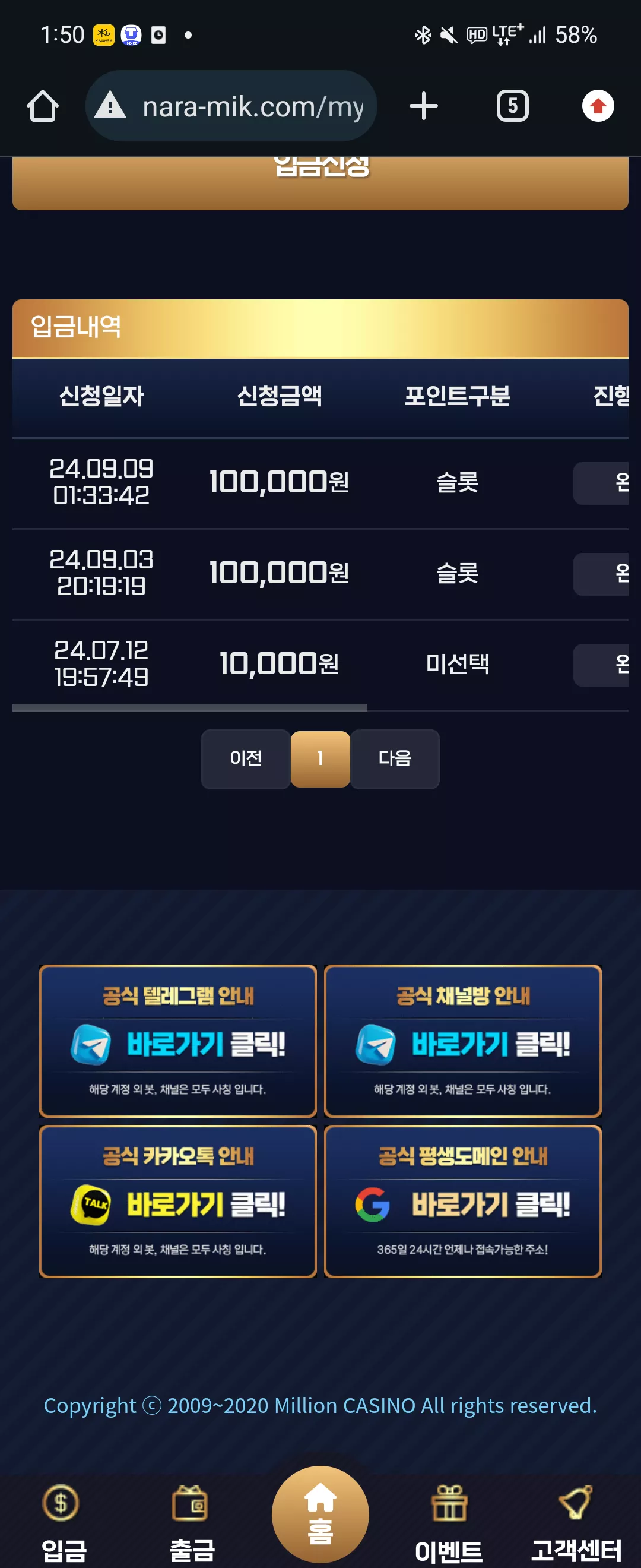Open the 공식 평생도메인 안내 banner
Viewport: 641px width, 1568px height.
click(463, 1201)
